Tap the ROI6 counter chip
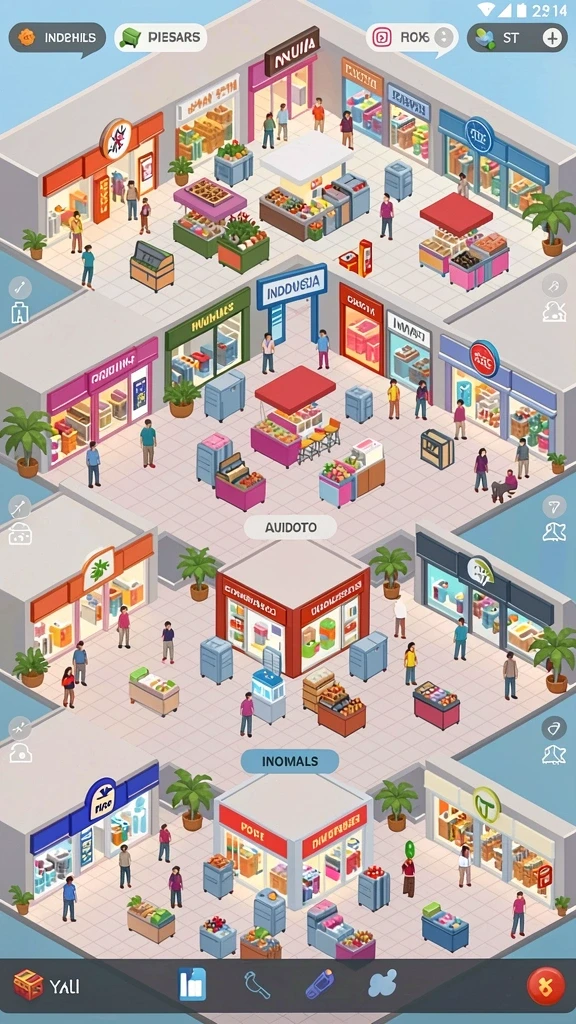Viewport: 576px width, 1024px height. tap(411, 37)
